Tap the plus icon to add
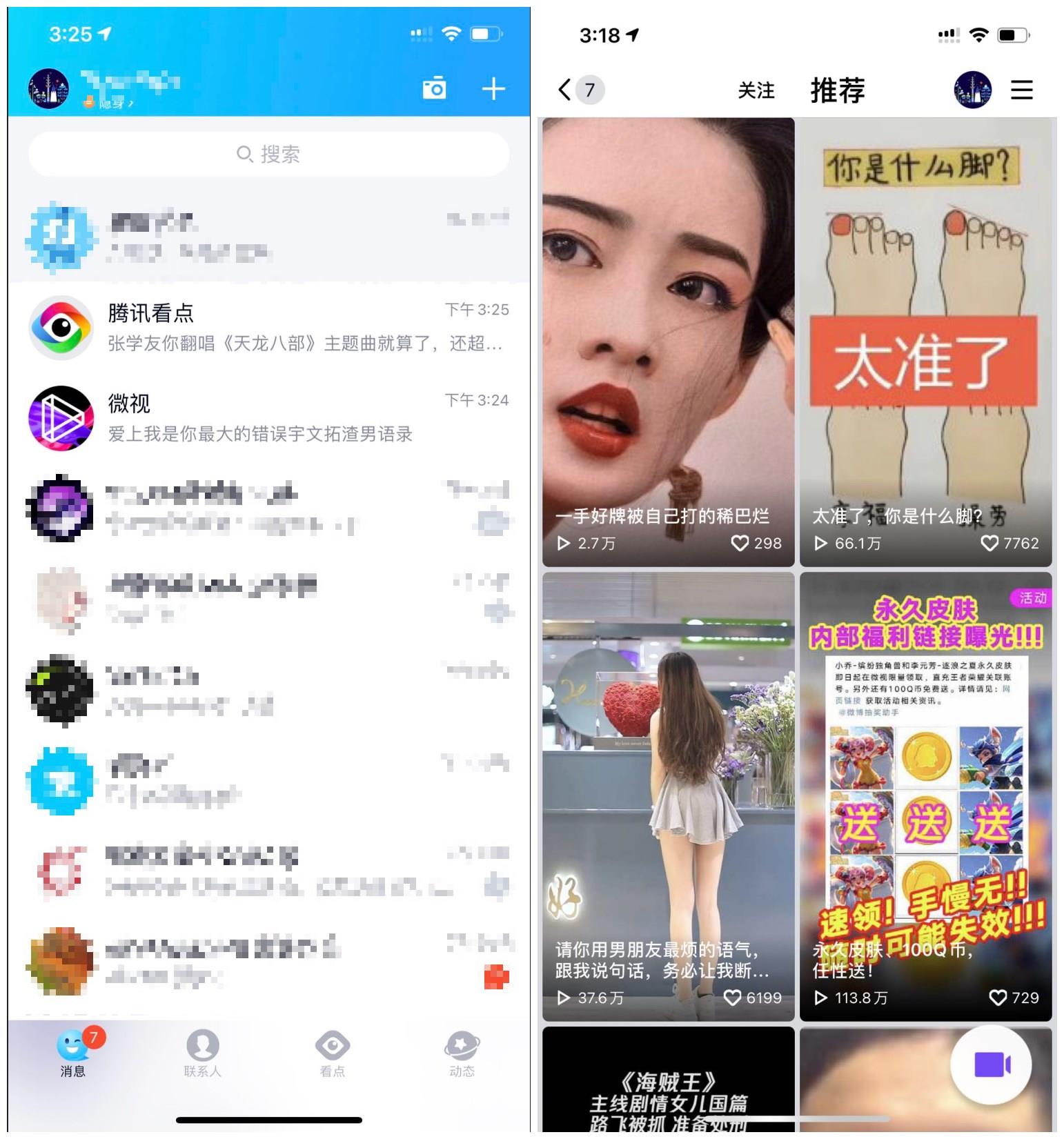Screen dimensions: 1064x1139 493,89
